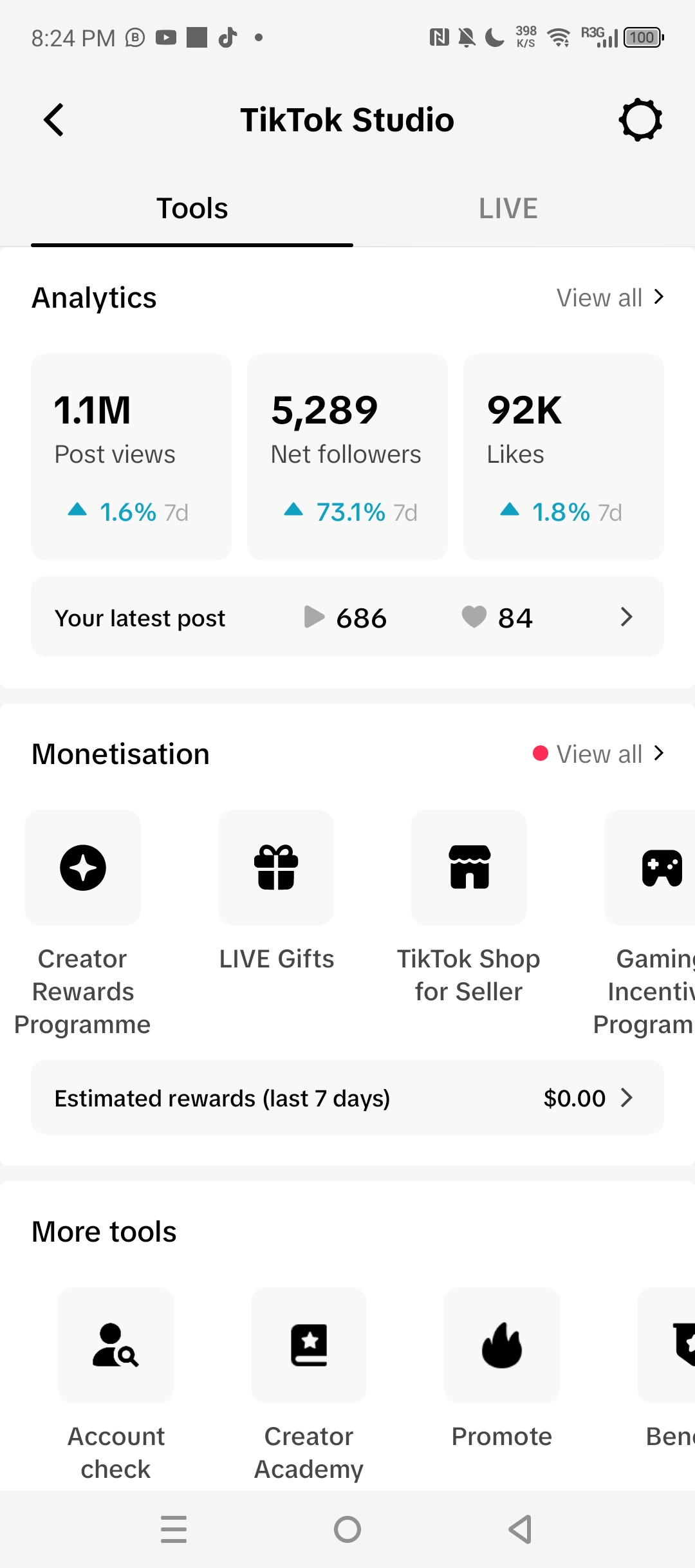Open Your latest post stats
Screen dimensions: 695x1568
pos(347,617)
